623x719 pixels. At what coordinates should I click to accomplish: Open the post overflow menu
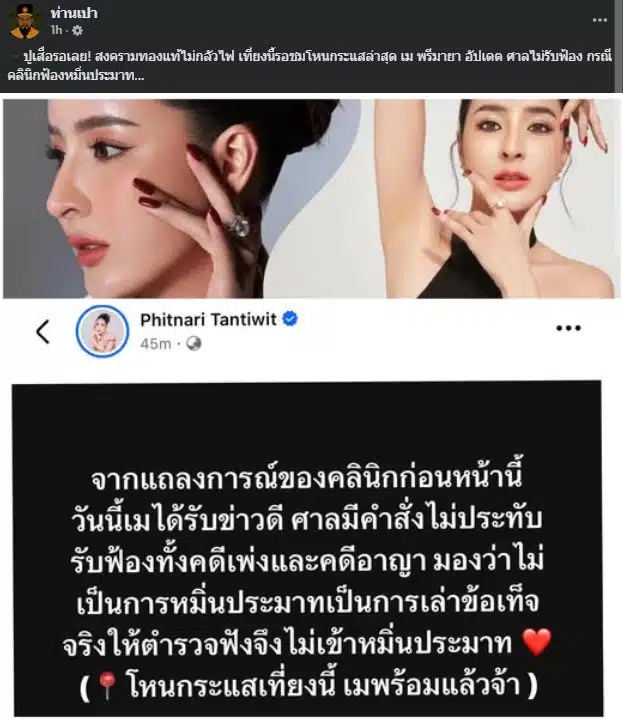[x=598, y=18]
